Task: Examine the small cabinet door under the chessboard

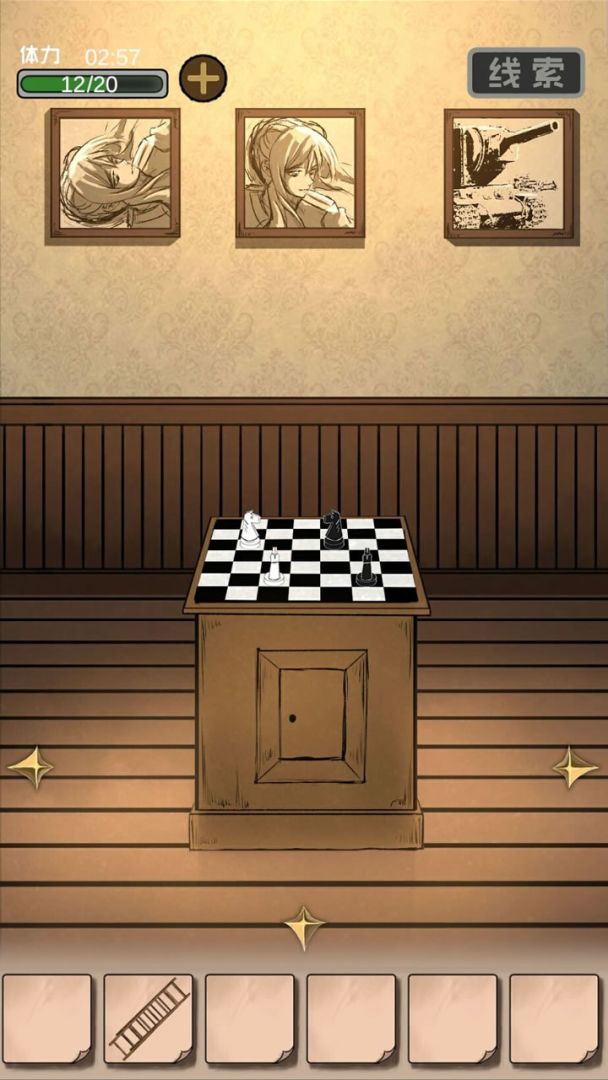Action: pyautogui.click(x=311, y=716)
